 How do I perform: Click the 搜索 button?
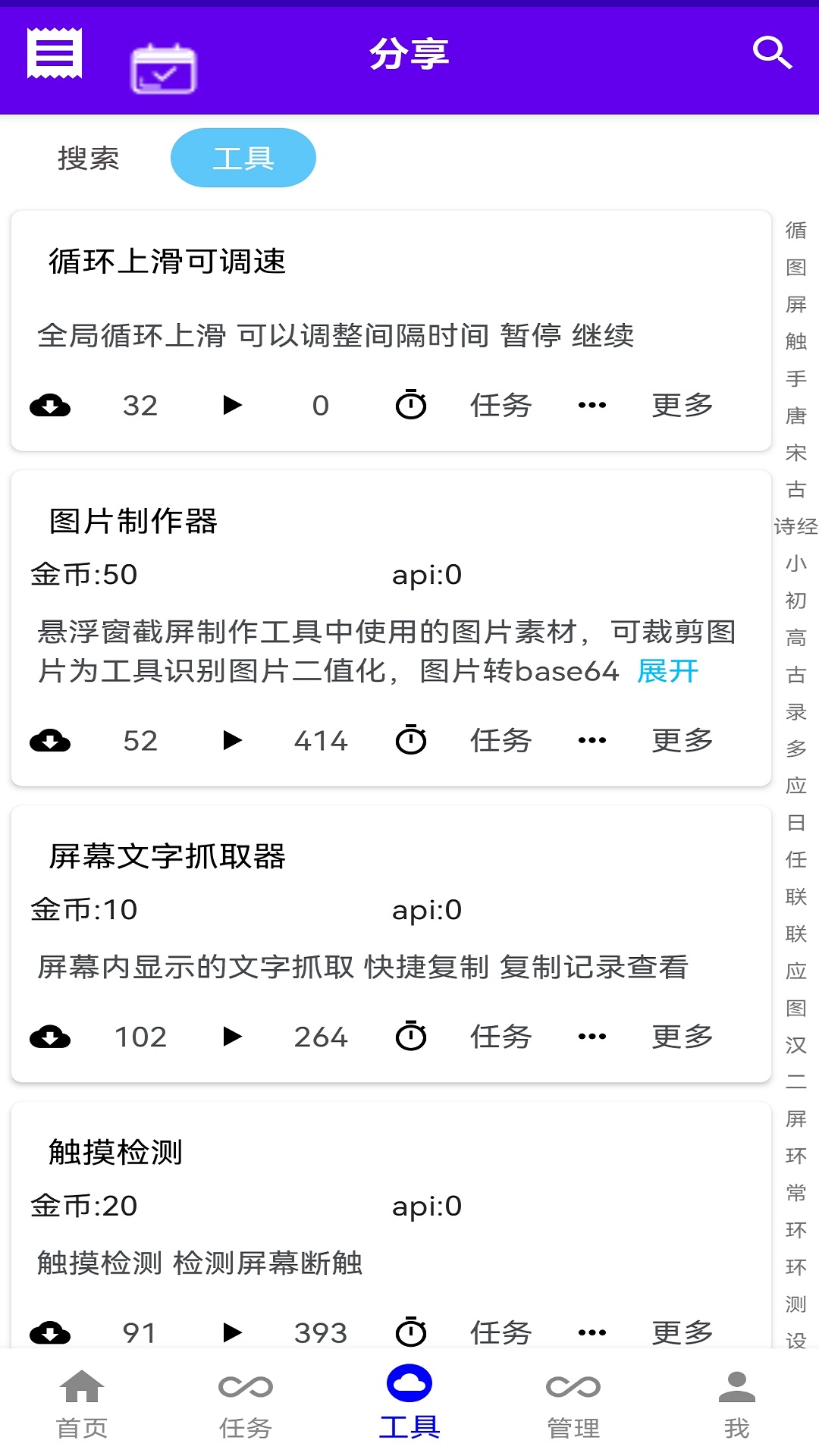(x=86, y=158)
